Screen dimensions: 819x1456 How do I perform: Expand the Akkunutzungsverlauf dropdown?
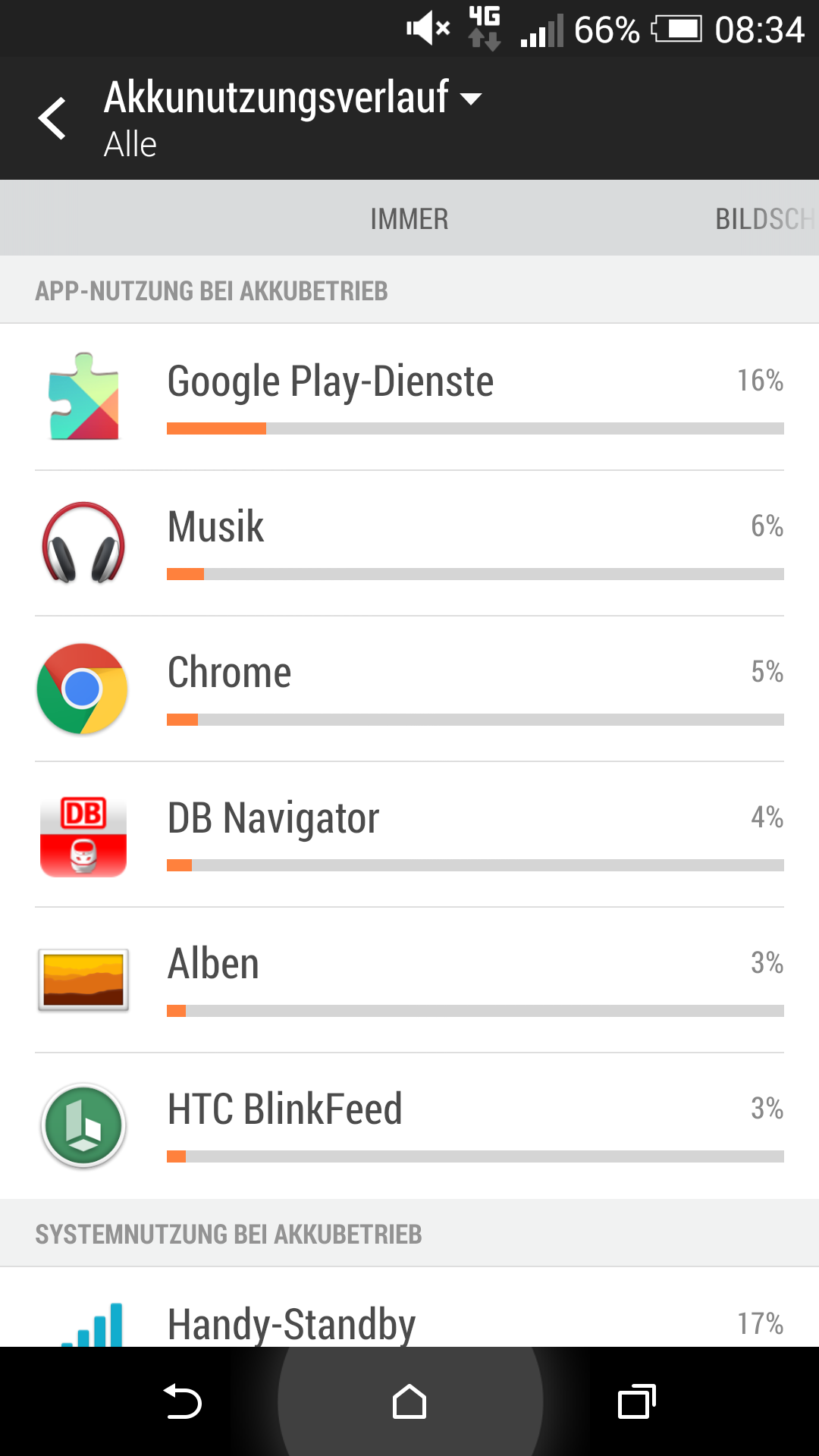tap(293, 118)
